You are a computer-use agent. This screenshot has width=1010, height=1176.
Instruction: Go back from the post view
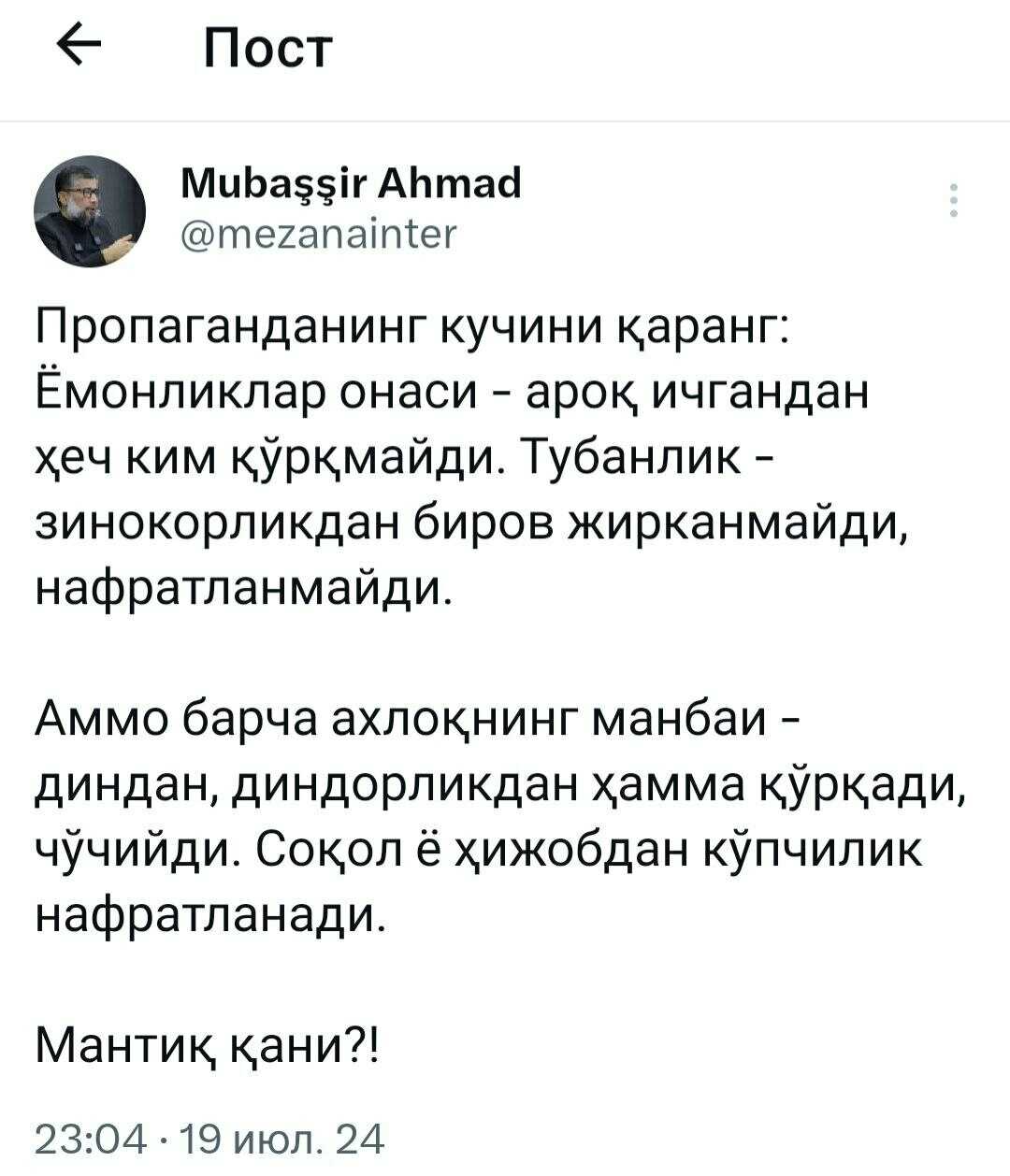click(79, 47)
